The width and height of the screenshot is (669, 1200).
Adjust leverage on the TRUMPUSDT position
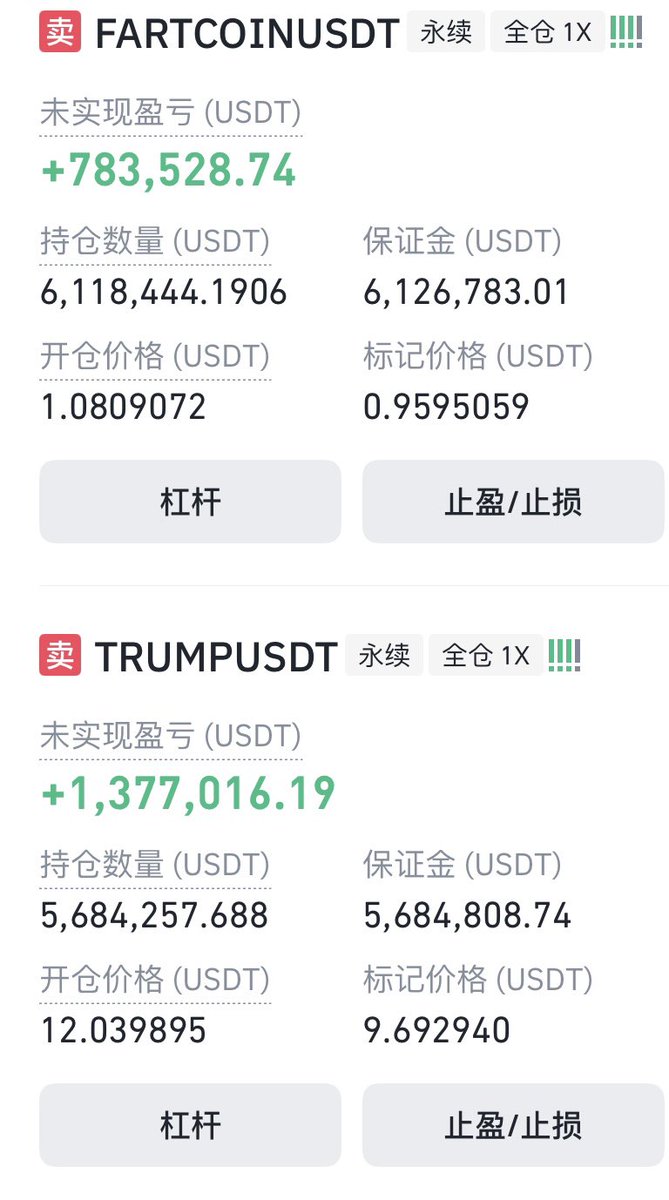(x=190, y=1125)
